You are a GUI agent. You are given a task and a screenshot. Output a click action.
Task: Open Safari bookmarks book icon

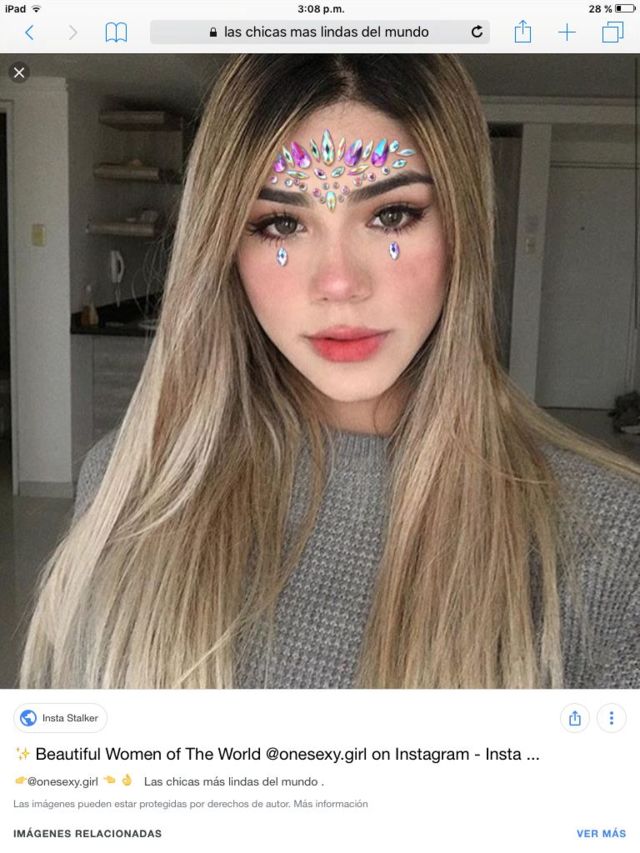pyautogui.click(x=116, y=32)
